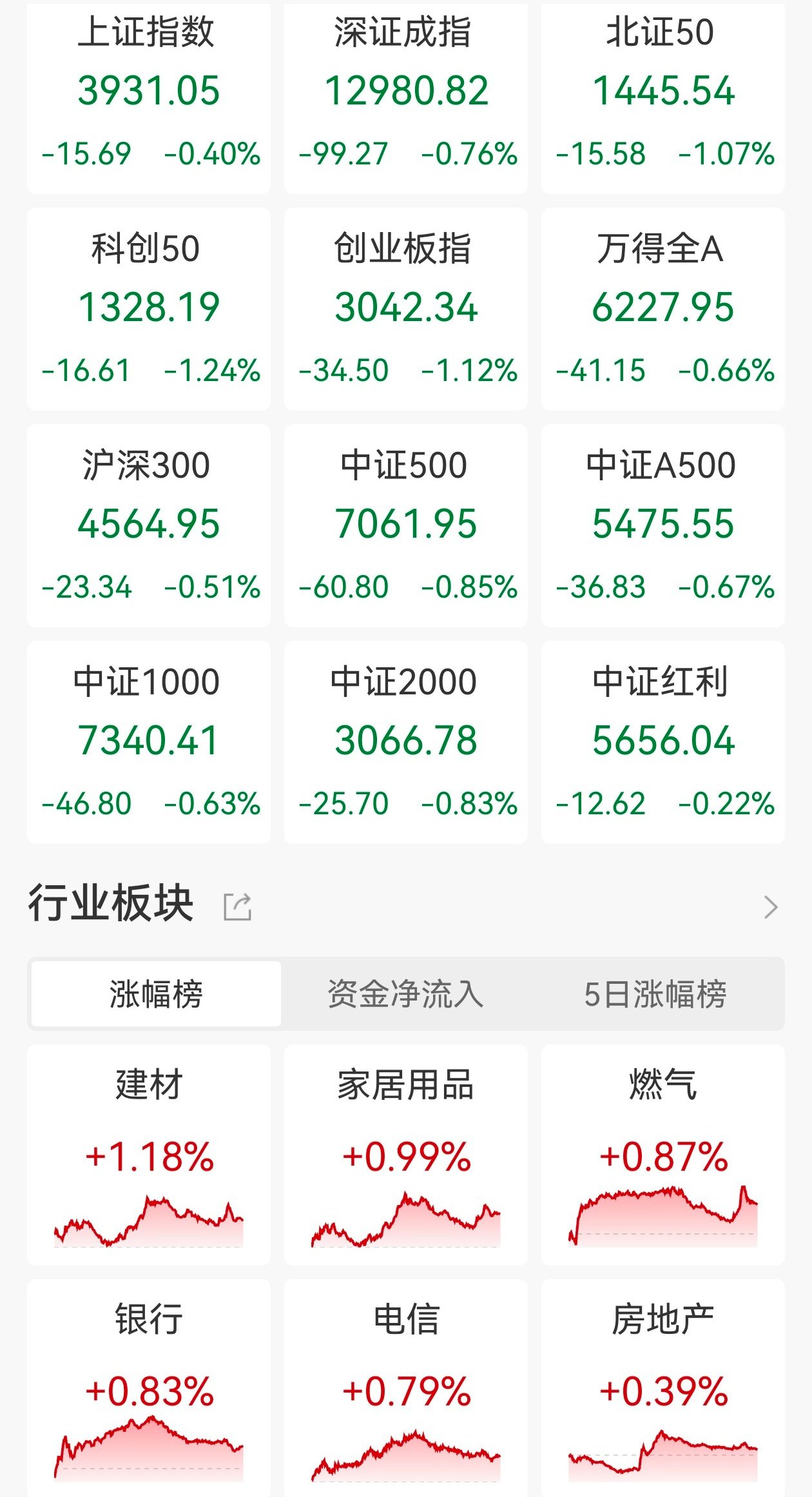Open the 银行 sector card
Image resolution: width=812 pixels, height=1497 pixels.
(149, 1386)
